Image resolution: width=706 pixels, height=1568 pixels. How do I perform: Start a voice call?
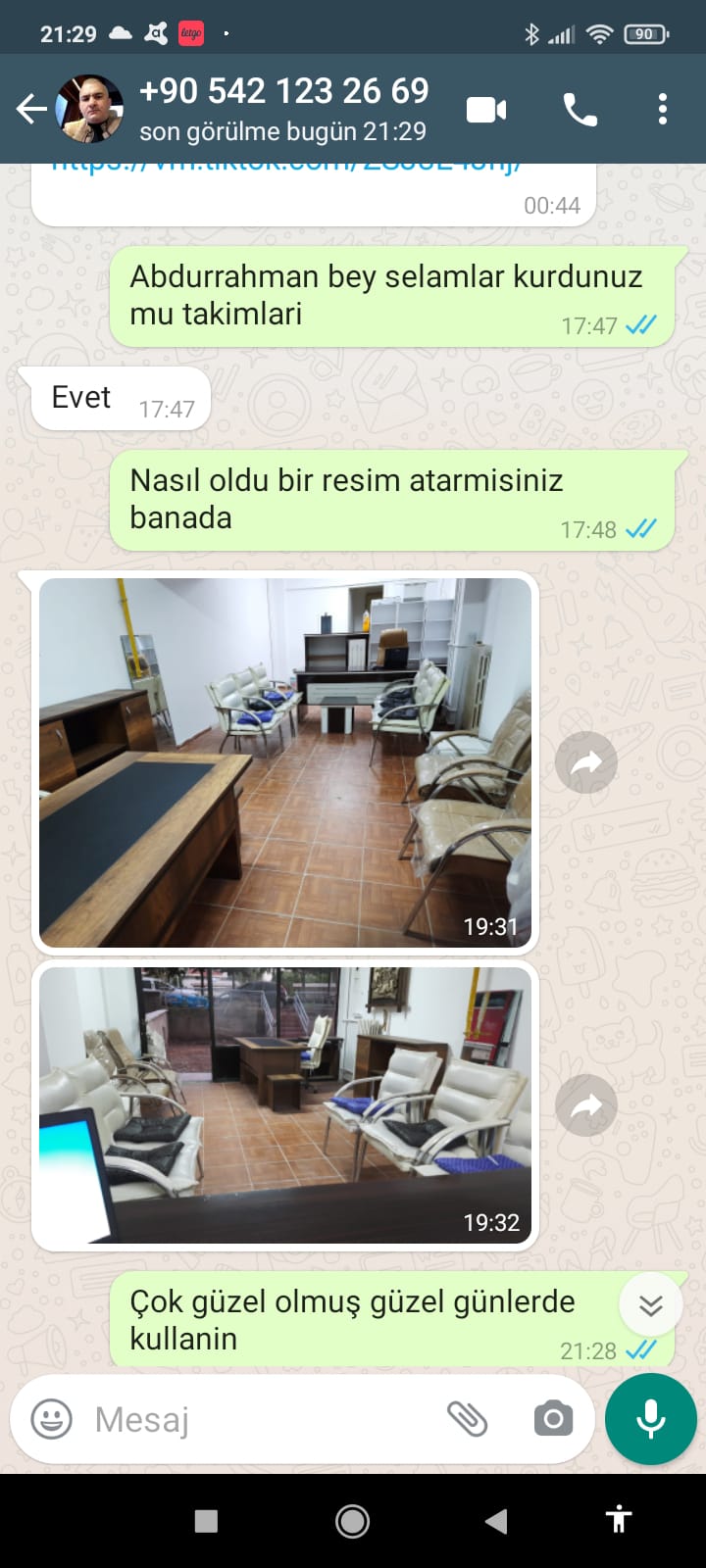(580, 109)
